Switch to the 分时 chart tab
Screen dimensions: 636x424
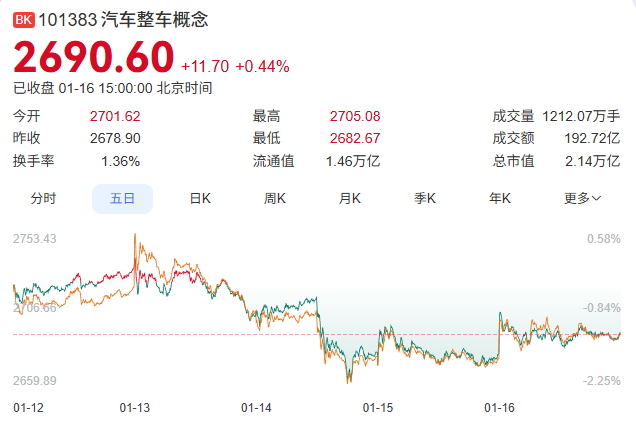coord(43,199)
